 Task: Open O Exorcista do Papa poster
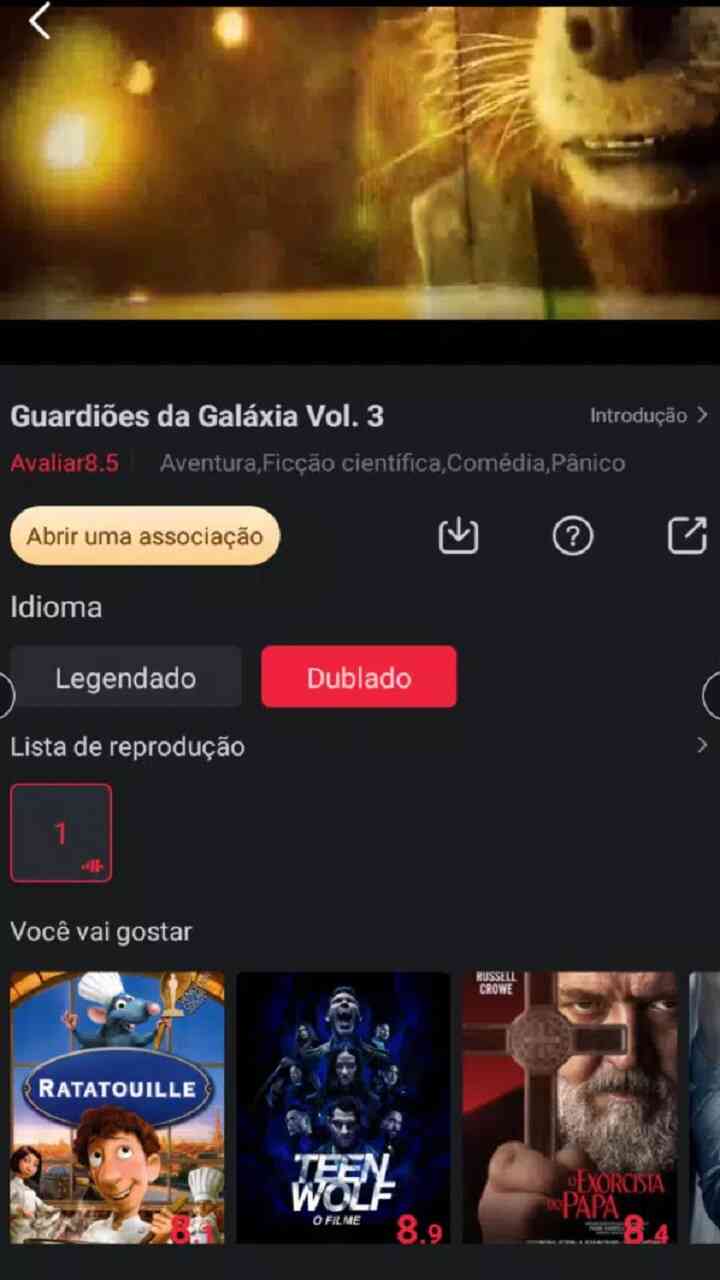click(569, 1108)
